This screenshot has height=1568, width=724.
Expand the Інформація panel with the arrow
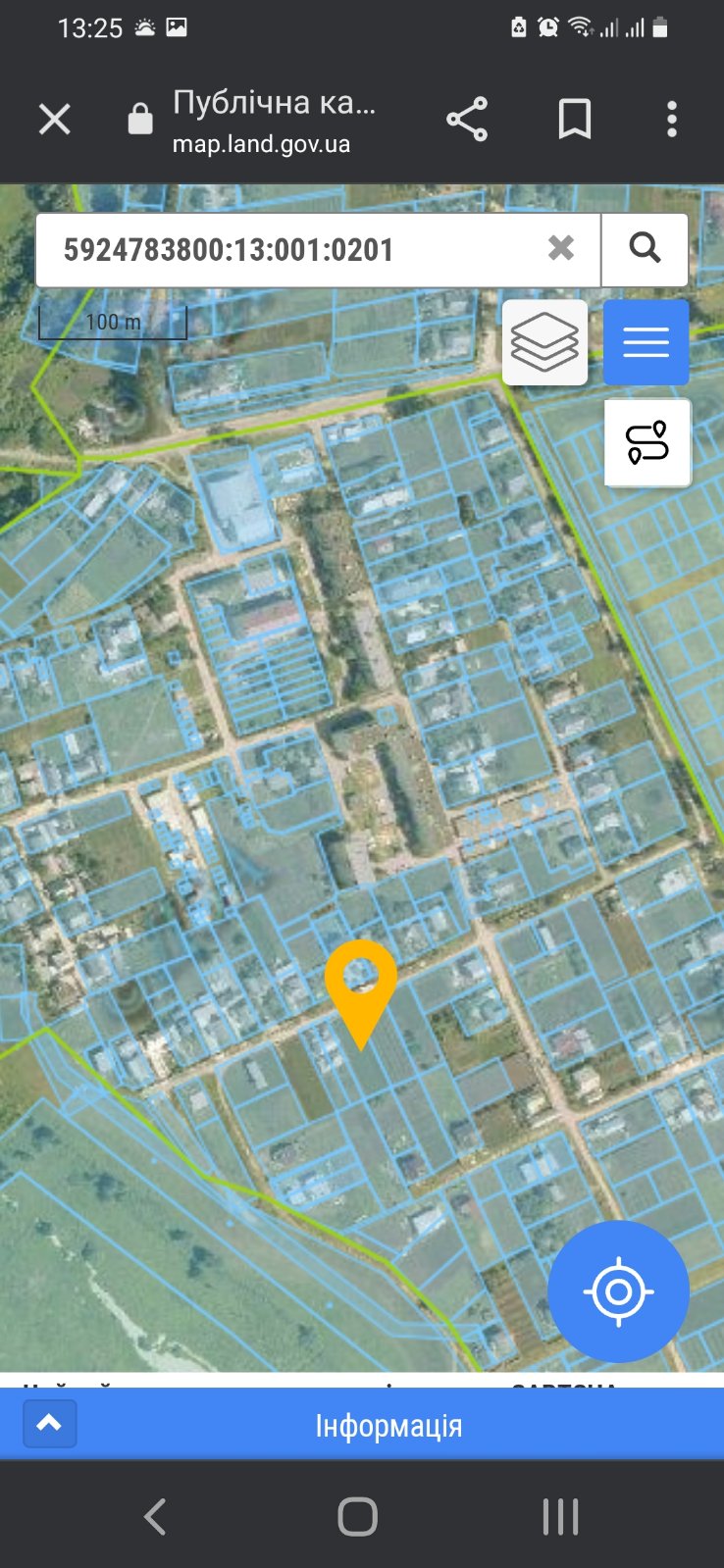(x=49, y=1424)
